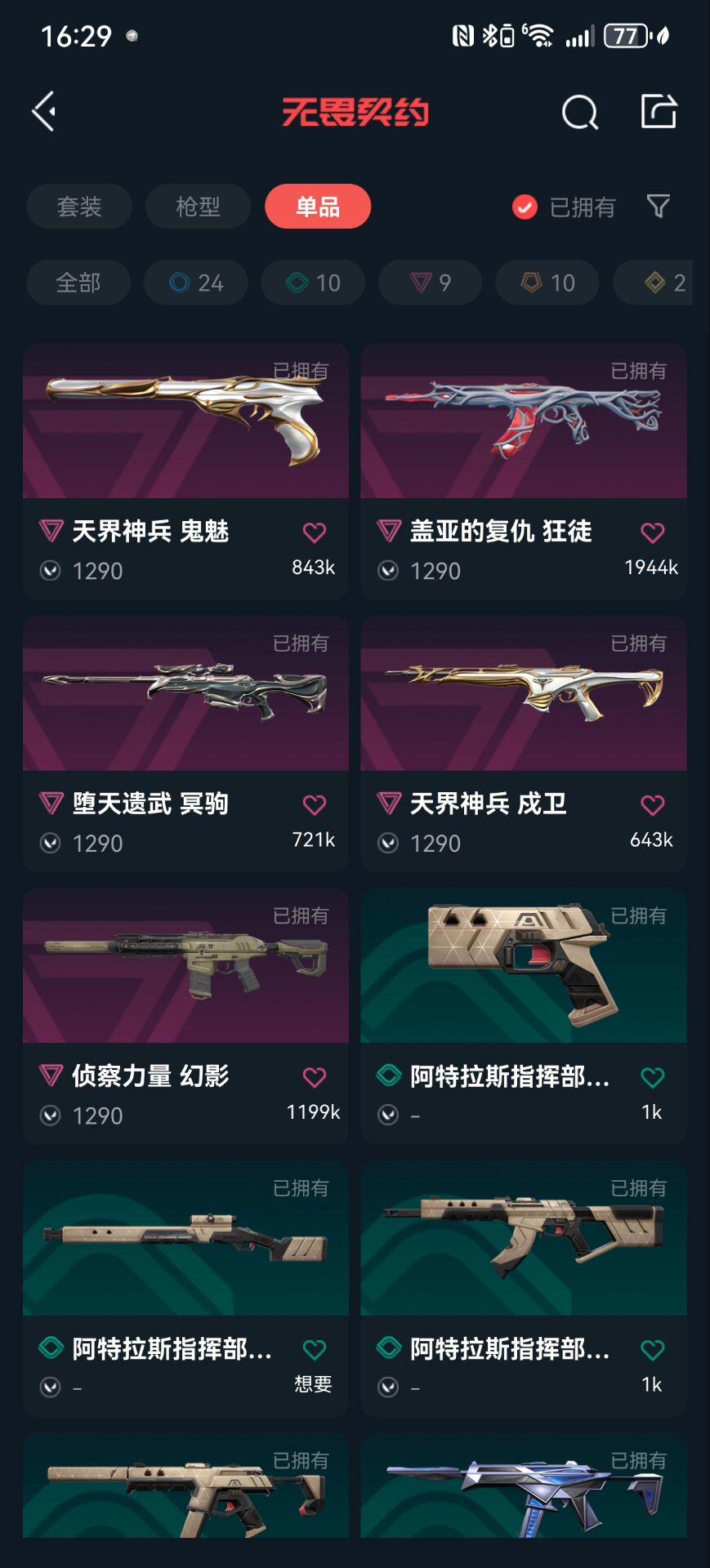
Task: Switch to the 枪型 tab
Action: coord(198,207)
